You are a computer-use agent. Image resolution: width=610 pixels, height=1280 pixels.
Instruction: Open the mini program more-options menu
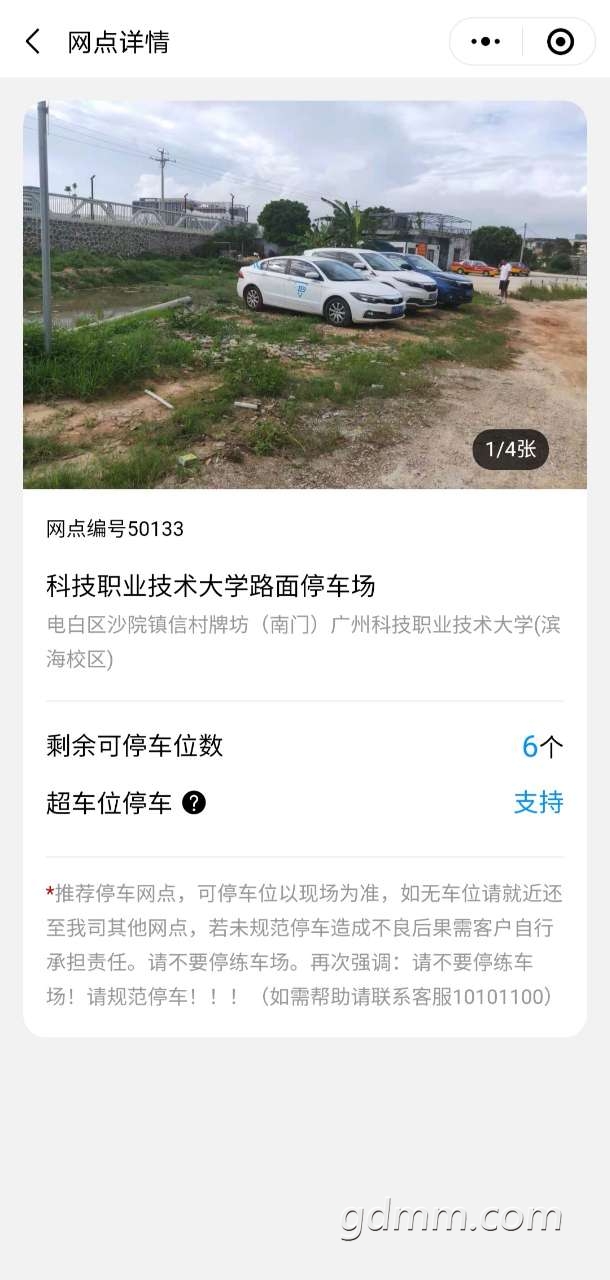486,42
